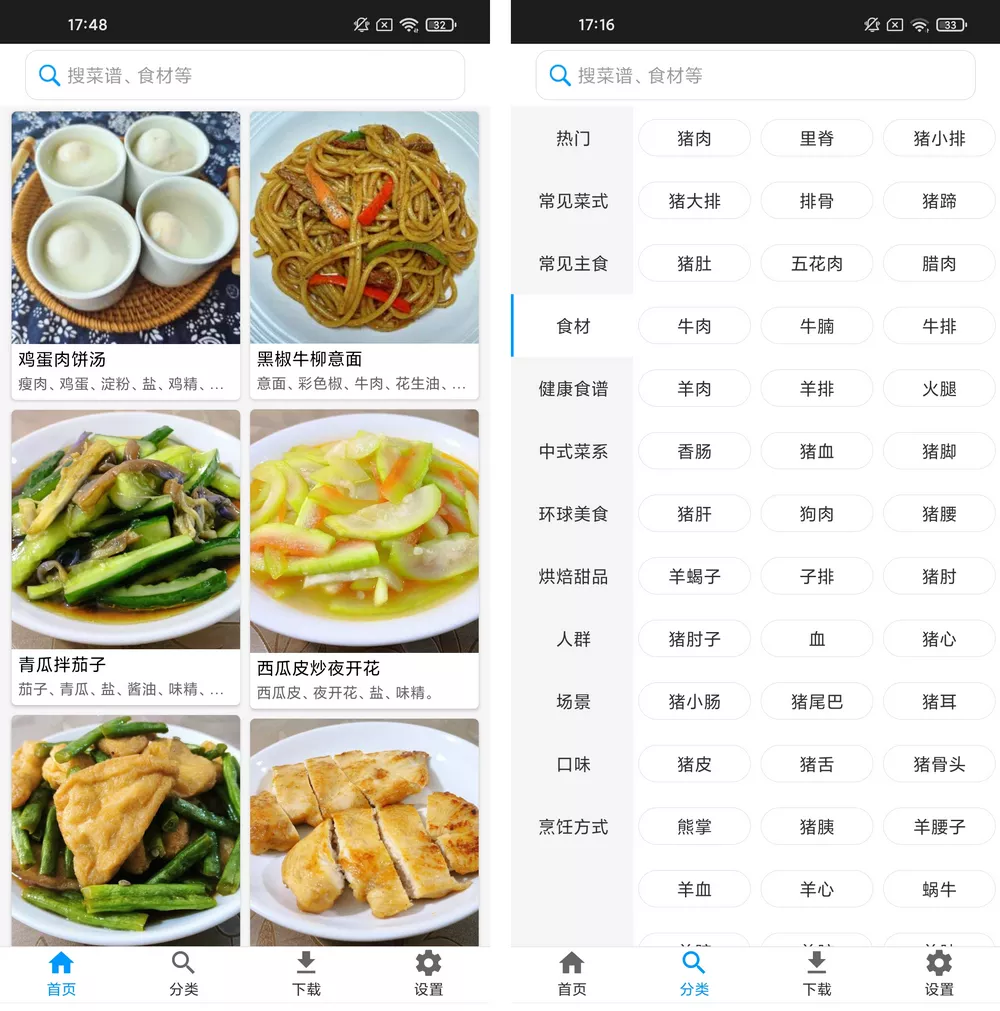Tap the 羊蝎子 ingredient option

[694, 576]
